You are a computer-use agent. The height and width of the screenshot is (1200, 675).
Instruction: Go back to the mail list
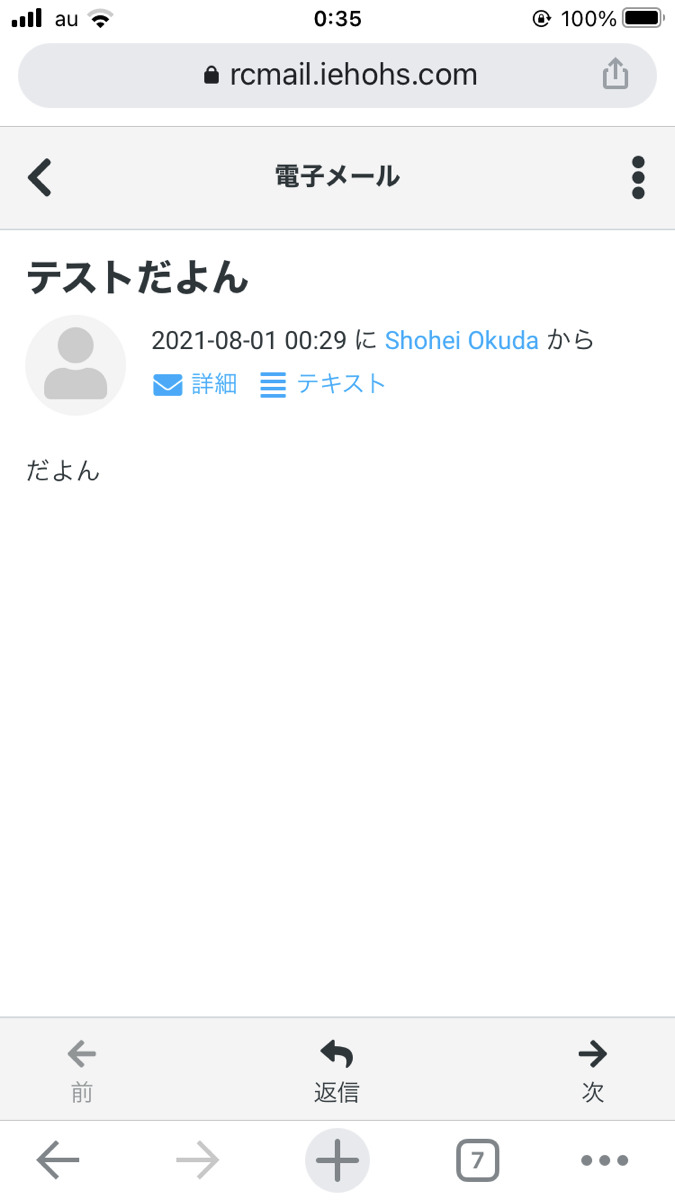(40, 177)
